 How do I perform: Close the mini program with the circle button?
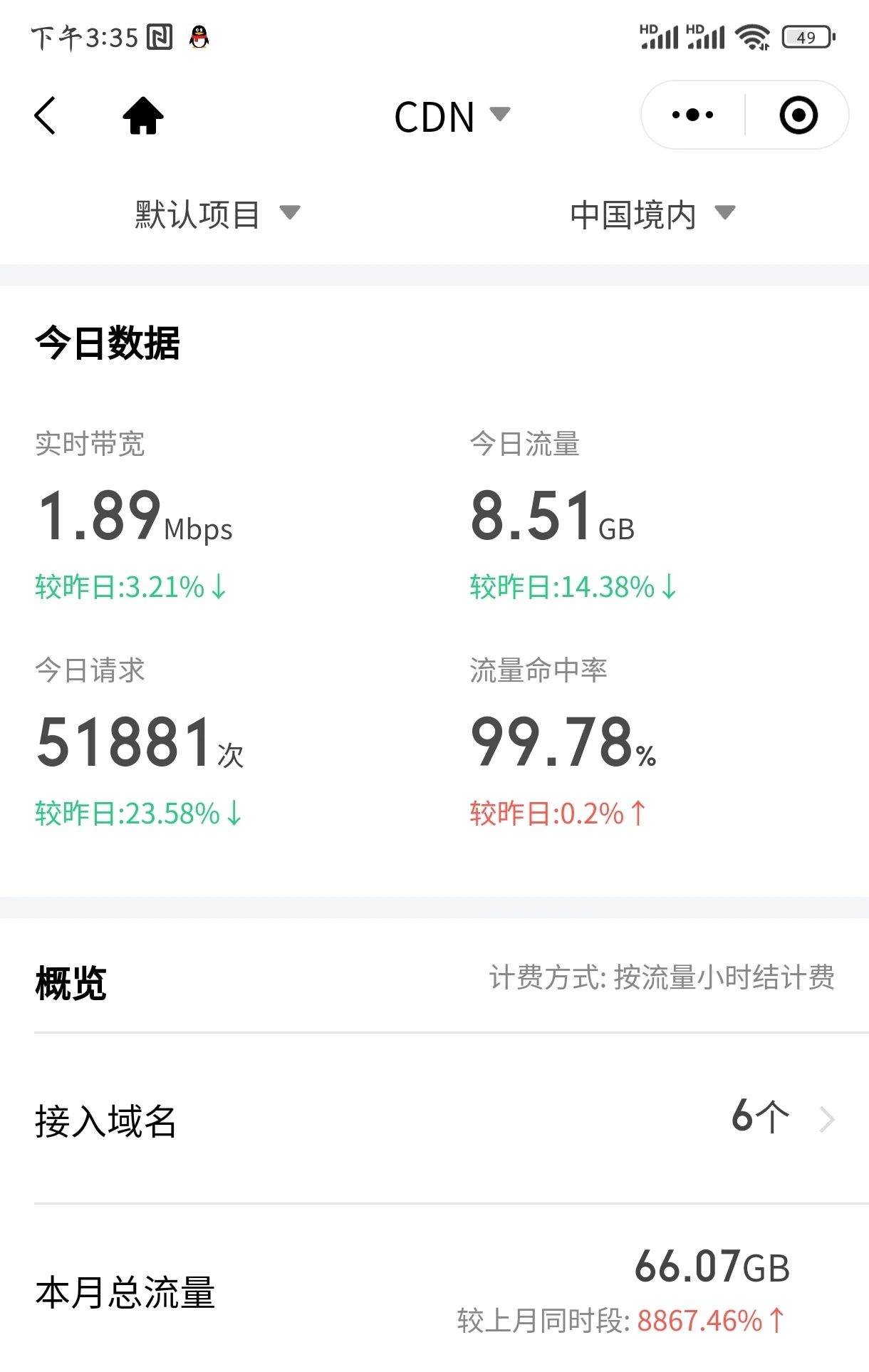(x=798, y=115)
